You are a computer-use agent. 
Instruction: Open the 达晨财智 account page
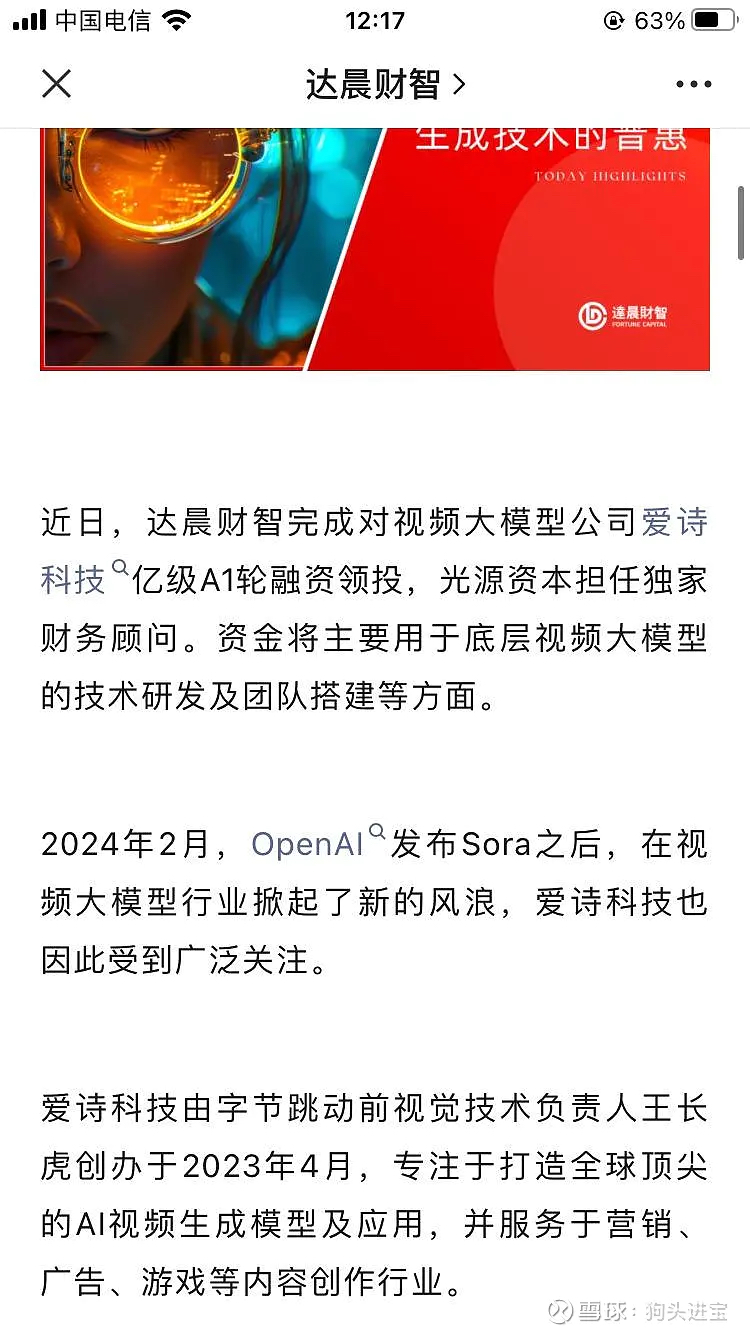tap(385, 84)
